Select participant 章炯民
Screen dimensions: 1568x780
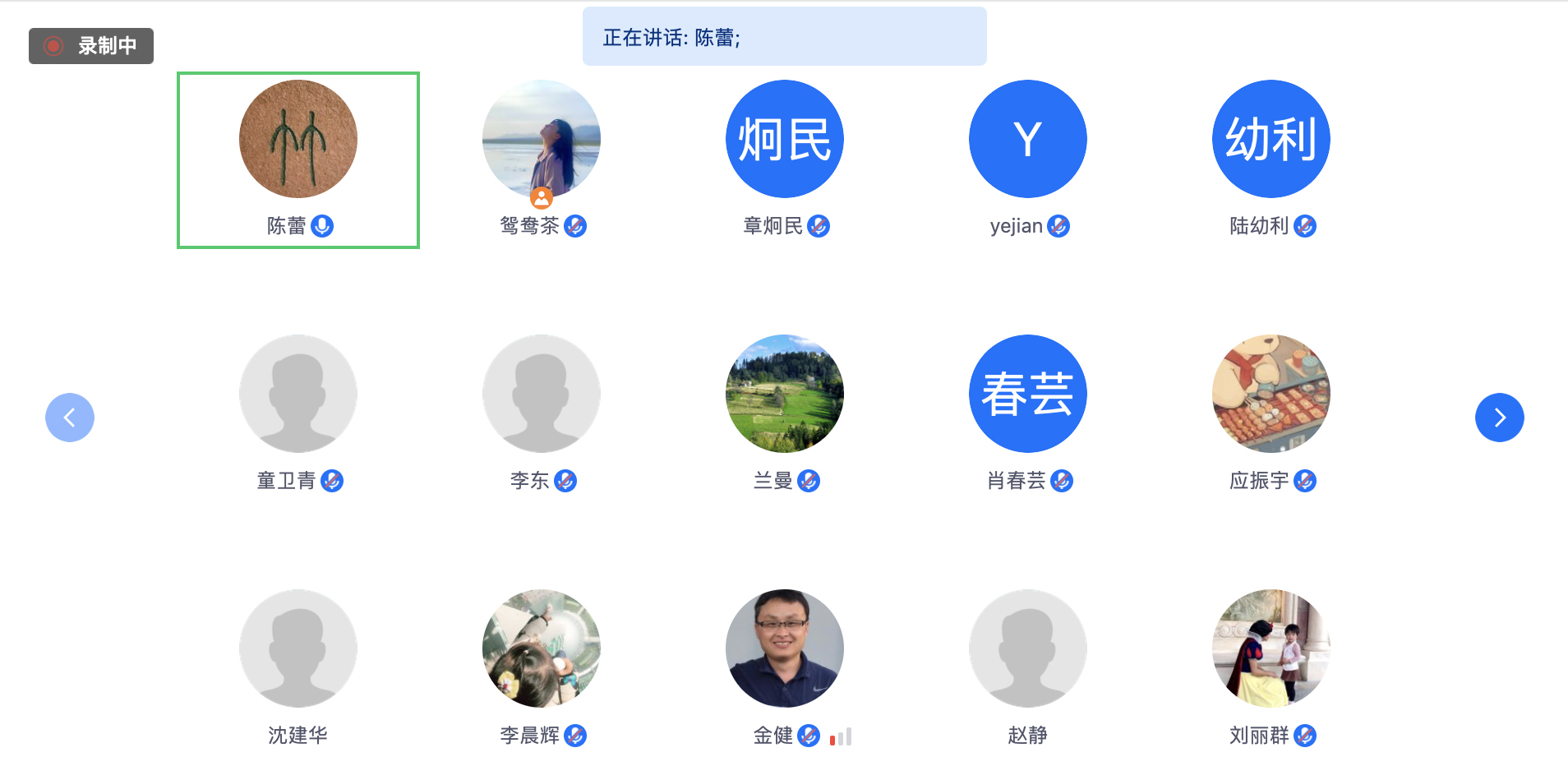tap(785, 140)
